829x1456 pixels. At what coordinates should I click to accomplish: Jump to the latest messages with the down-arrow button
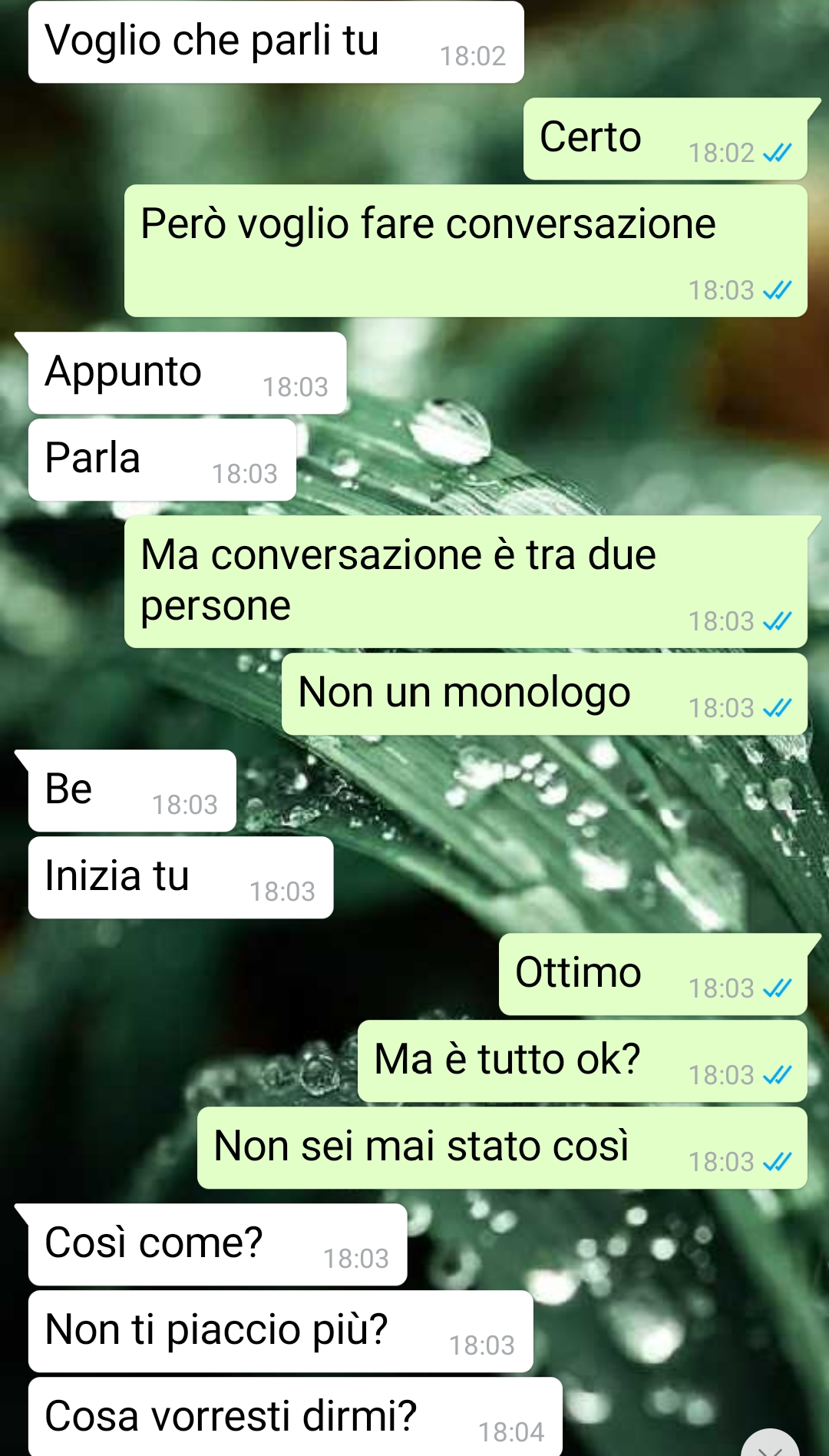click(x=771, y=1444)
